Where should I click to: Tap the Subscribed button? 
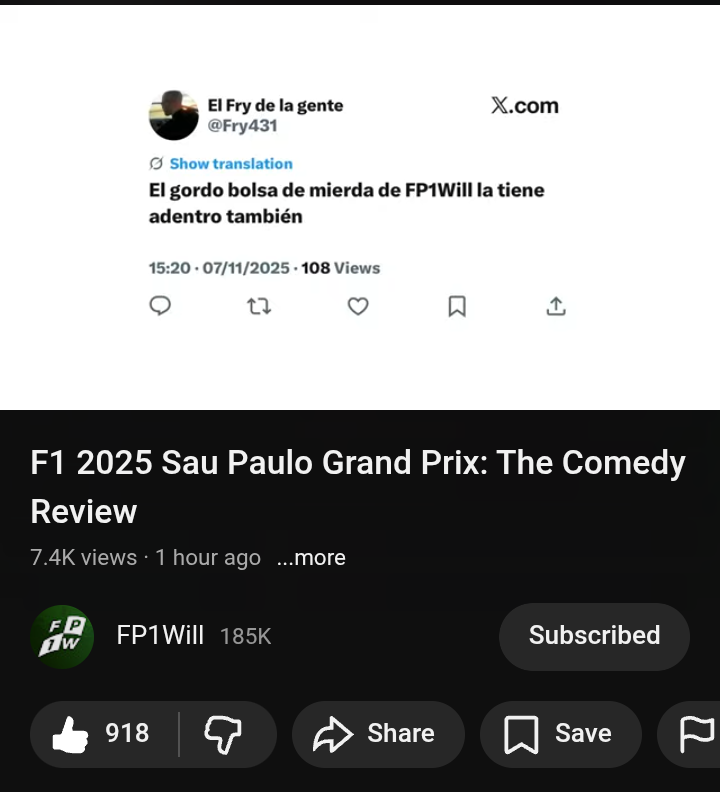click(x=594, y=636)
